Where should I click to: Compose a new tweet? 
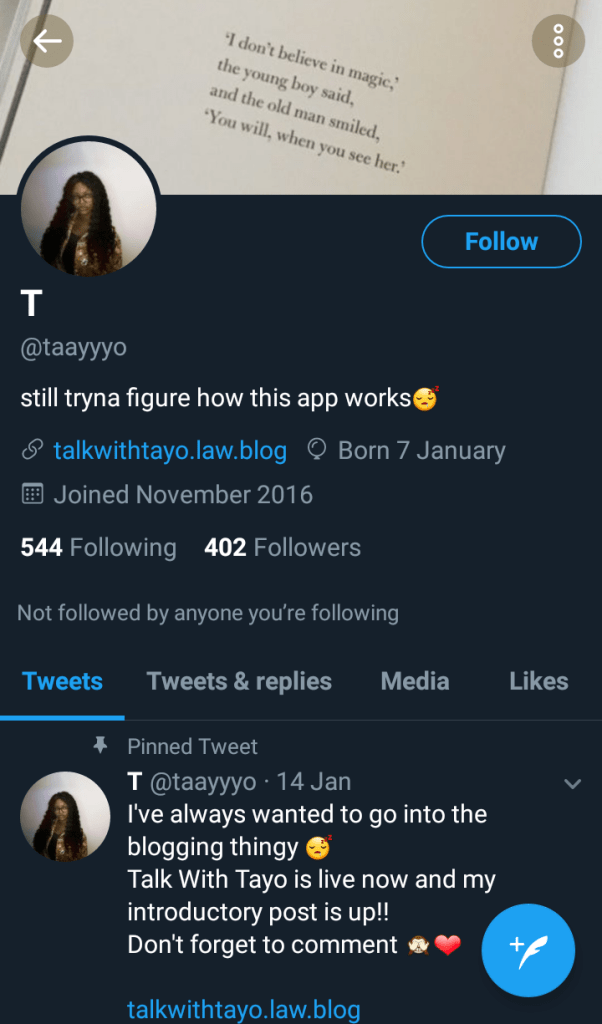coord(528,950)
